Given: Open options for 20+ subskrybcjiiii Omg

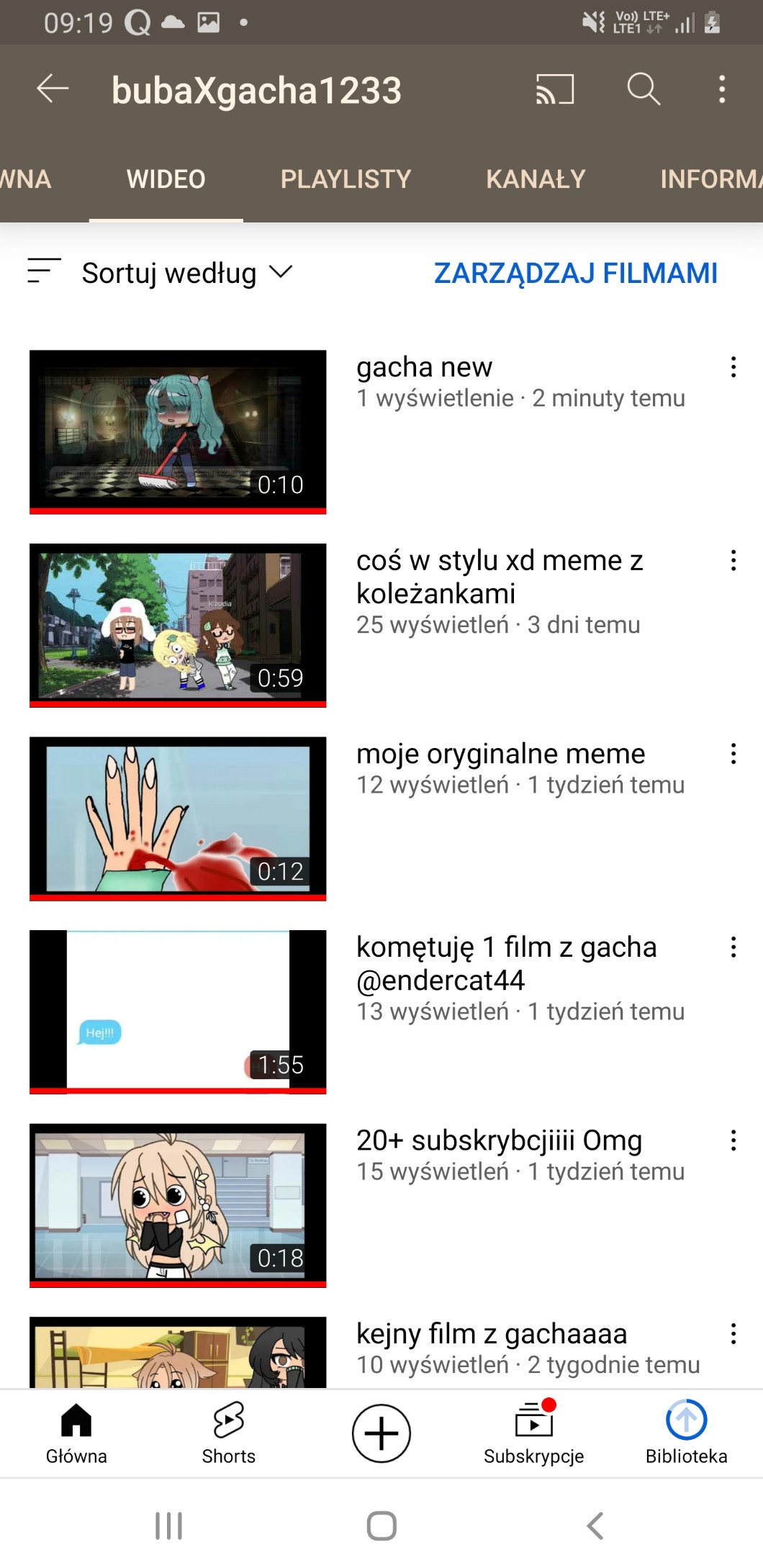Looking at the screenshot, I should [733, 1140].
